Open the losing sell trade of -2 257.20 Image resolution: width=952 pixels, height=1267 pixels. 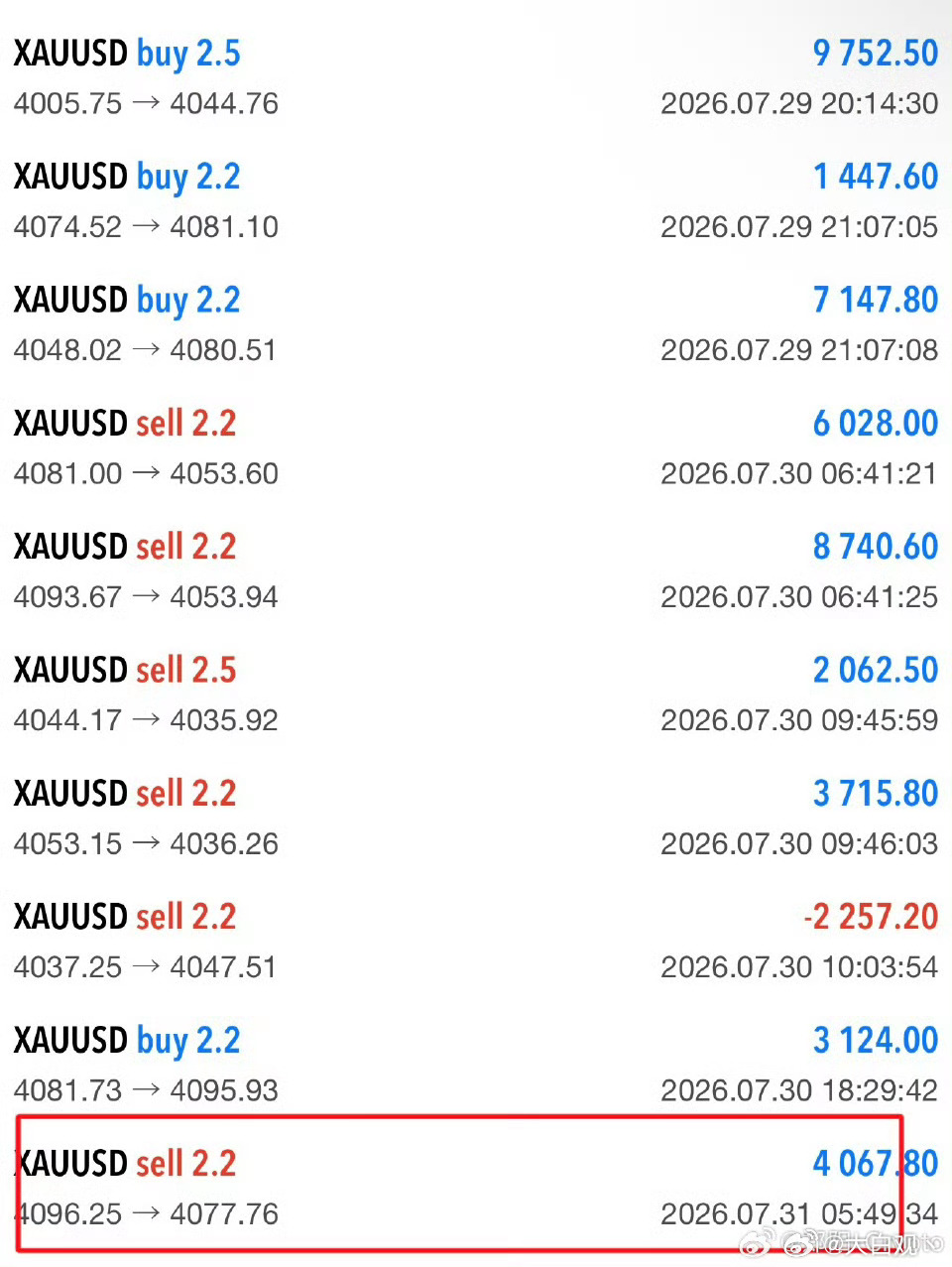pyautogui.click(x=476, y=941)
